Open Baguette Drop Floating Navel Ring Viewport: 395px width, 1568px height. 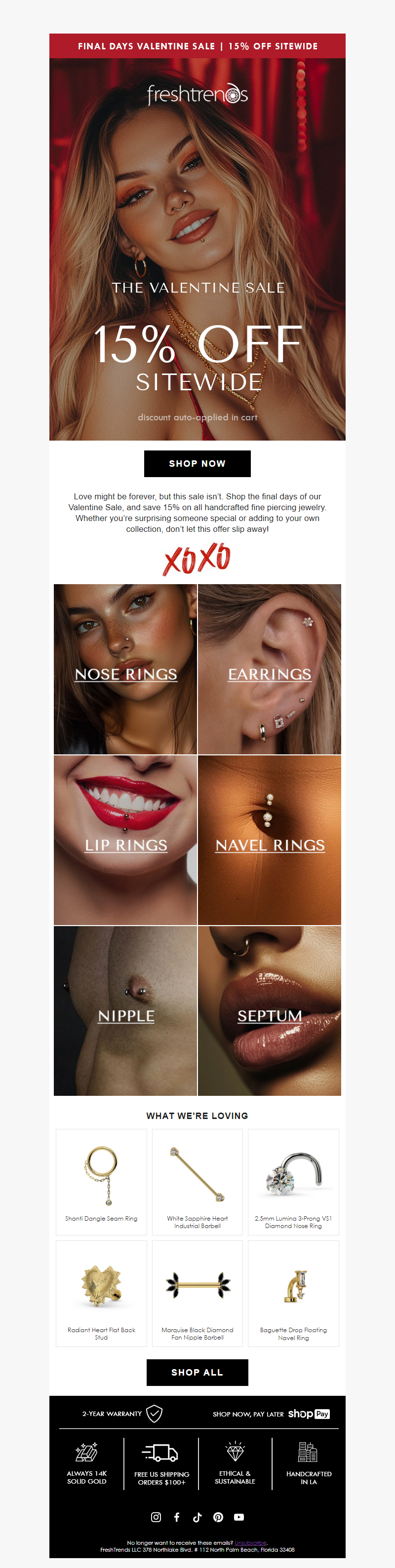(x=293, y=1293)
